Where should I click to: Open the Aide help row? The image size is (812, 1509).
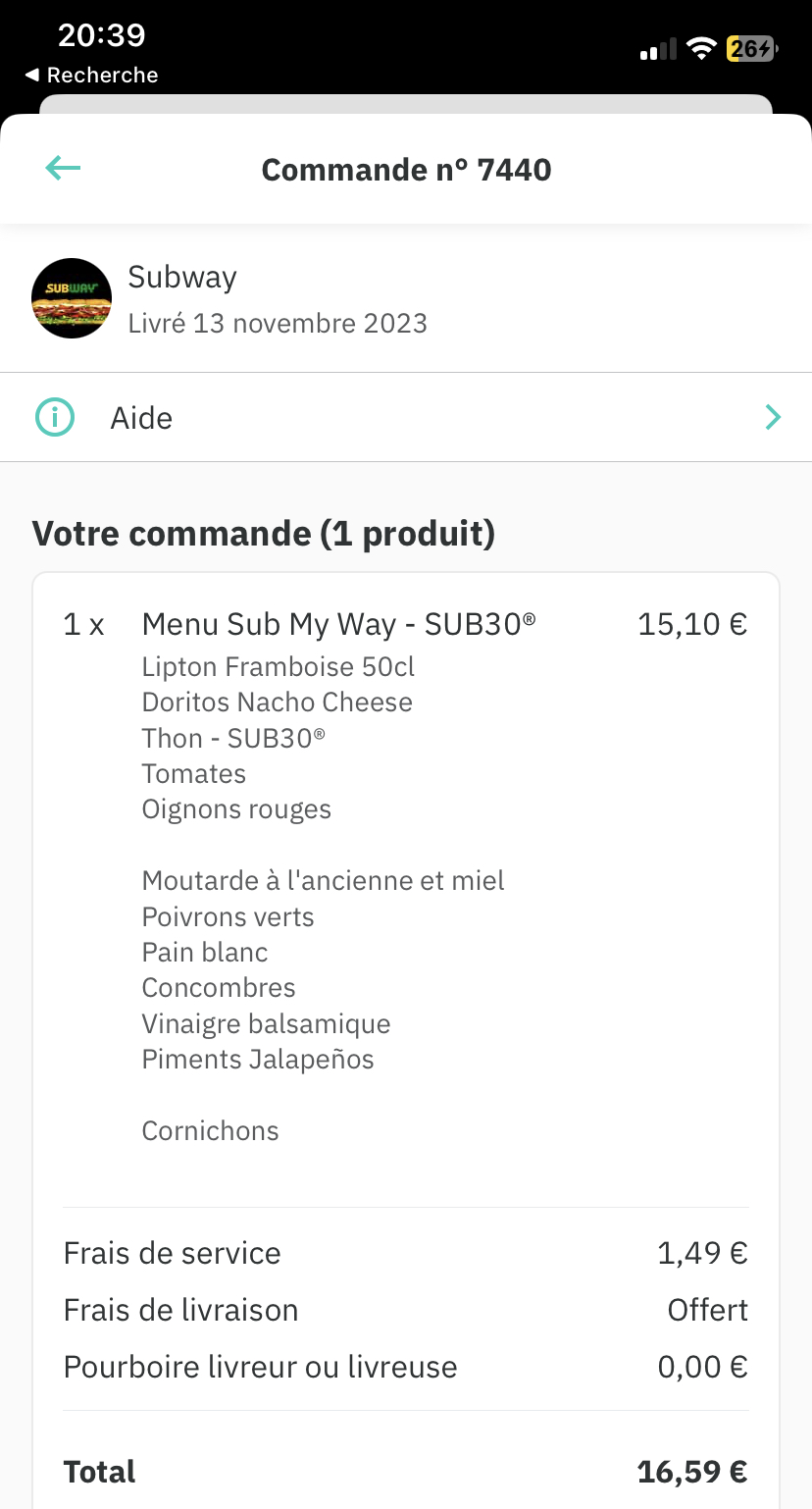point(406,418)
